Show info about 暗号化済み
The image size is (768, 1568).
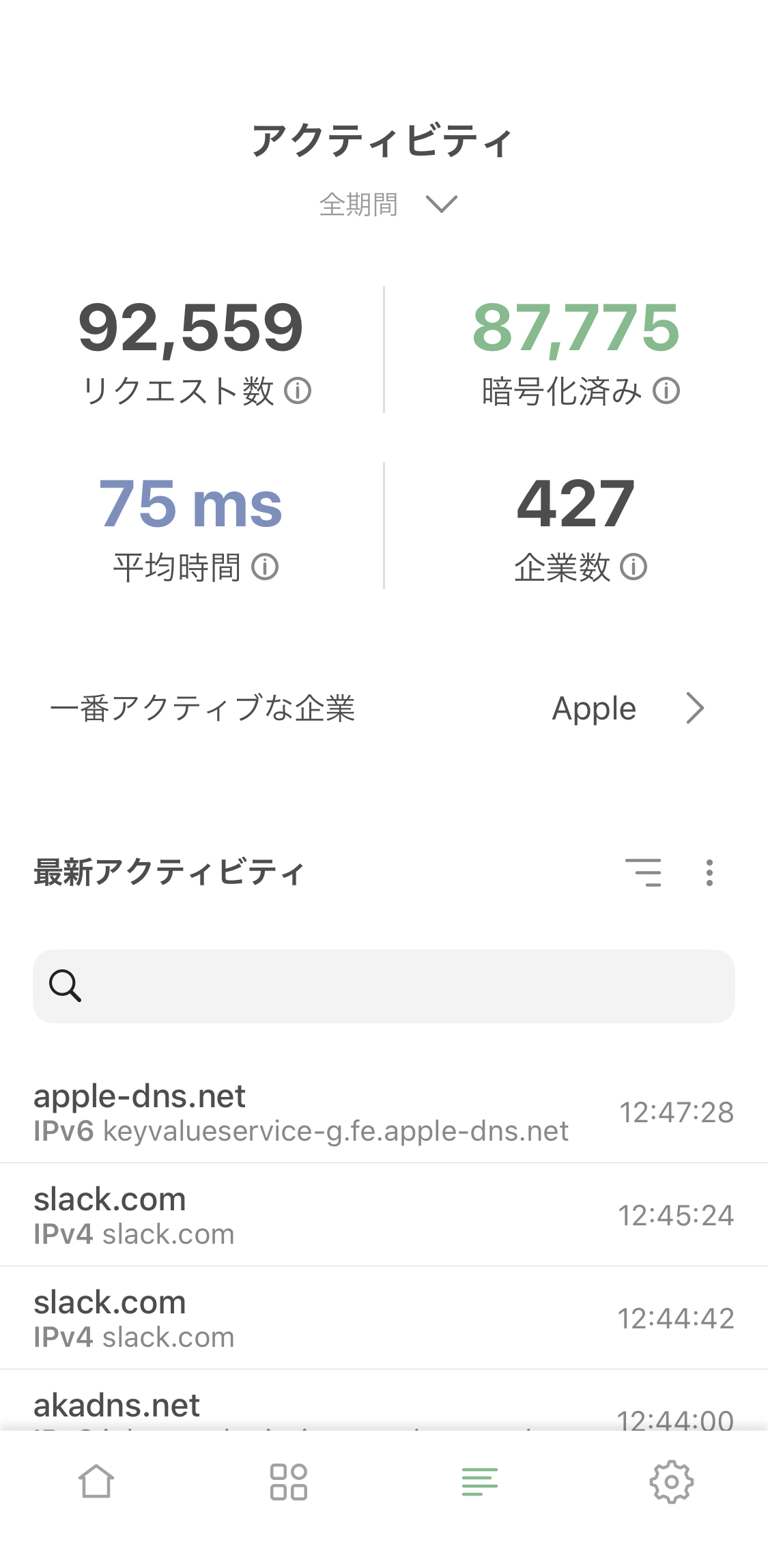(x=666, y=391)
